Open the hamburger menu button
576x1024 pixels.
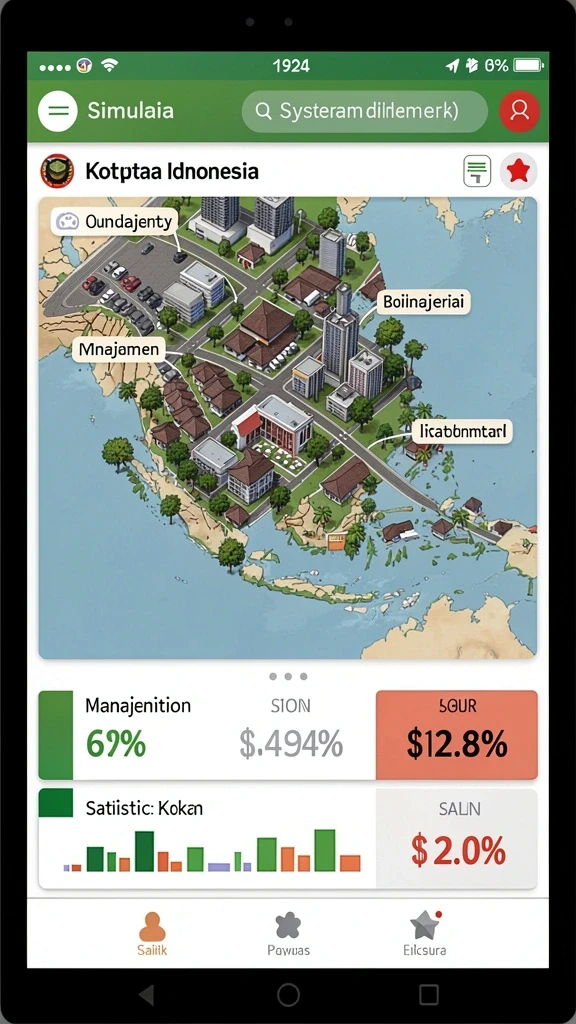(x=58, y=111)
